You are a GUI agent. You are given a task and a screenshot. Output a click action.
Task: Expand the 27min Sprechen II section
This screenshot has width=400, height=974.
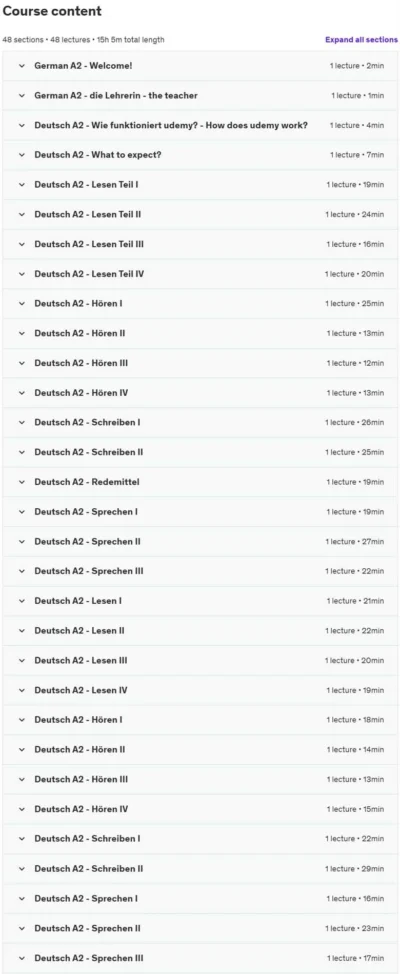(200, 542)
